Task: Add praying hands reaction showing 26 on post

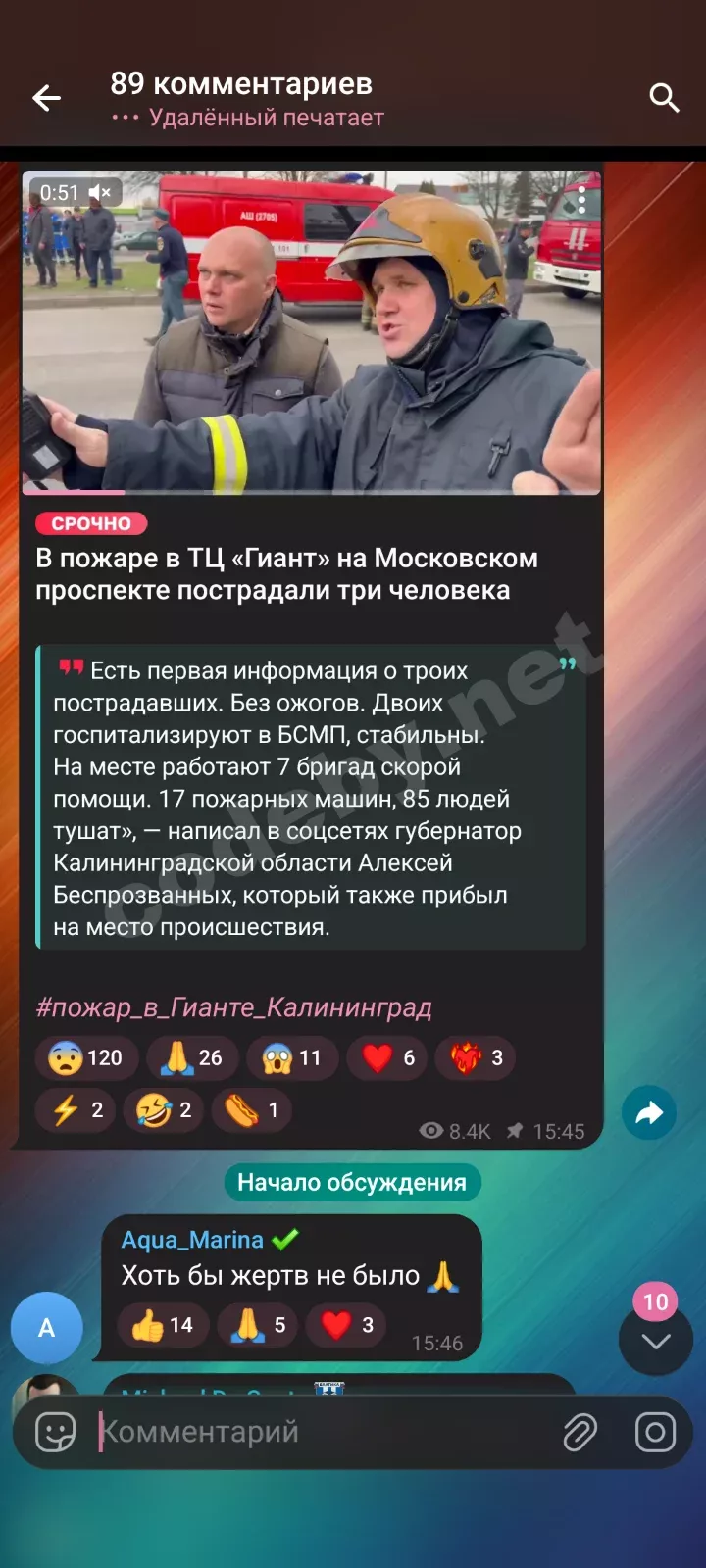Action: 192,1057
